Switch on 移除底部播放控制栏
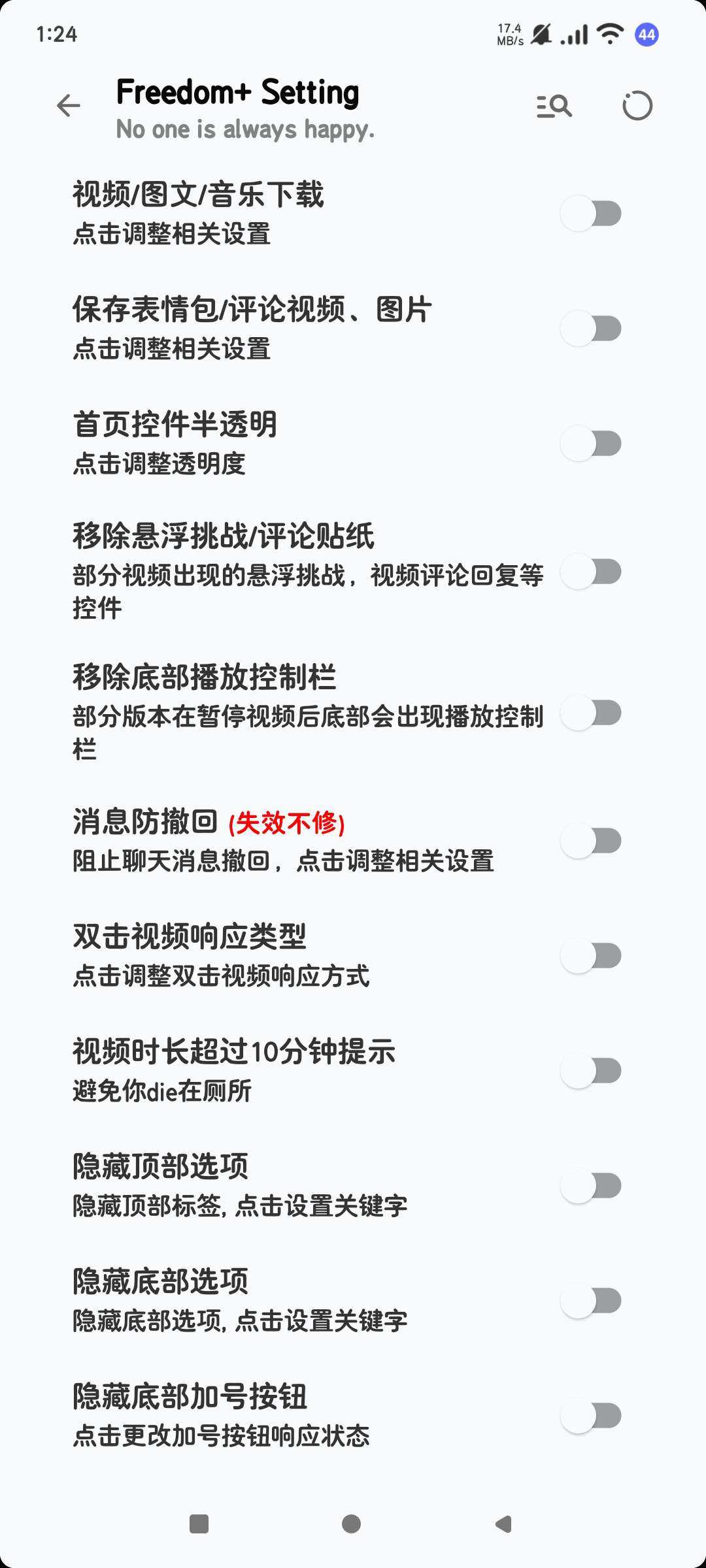The image size is (706, 1568). click(591, 713)
